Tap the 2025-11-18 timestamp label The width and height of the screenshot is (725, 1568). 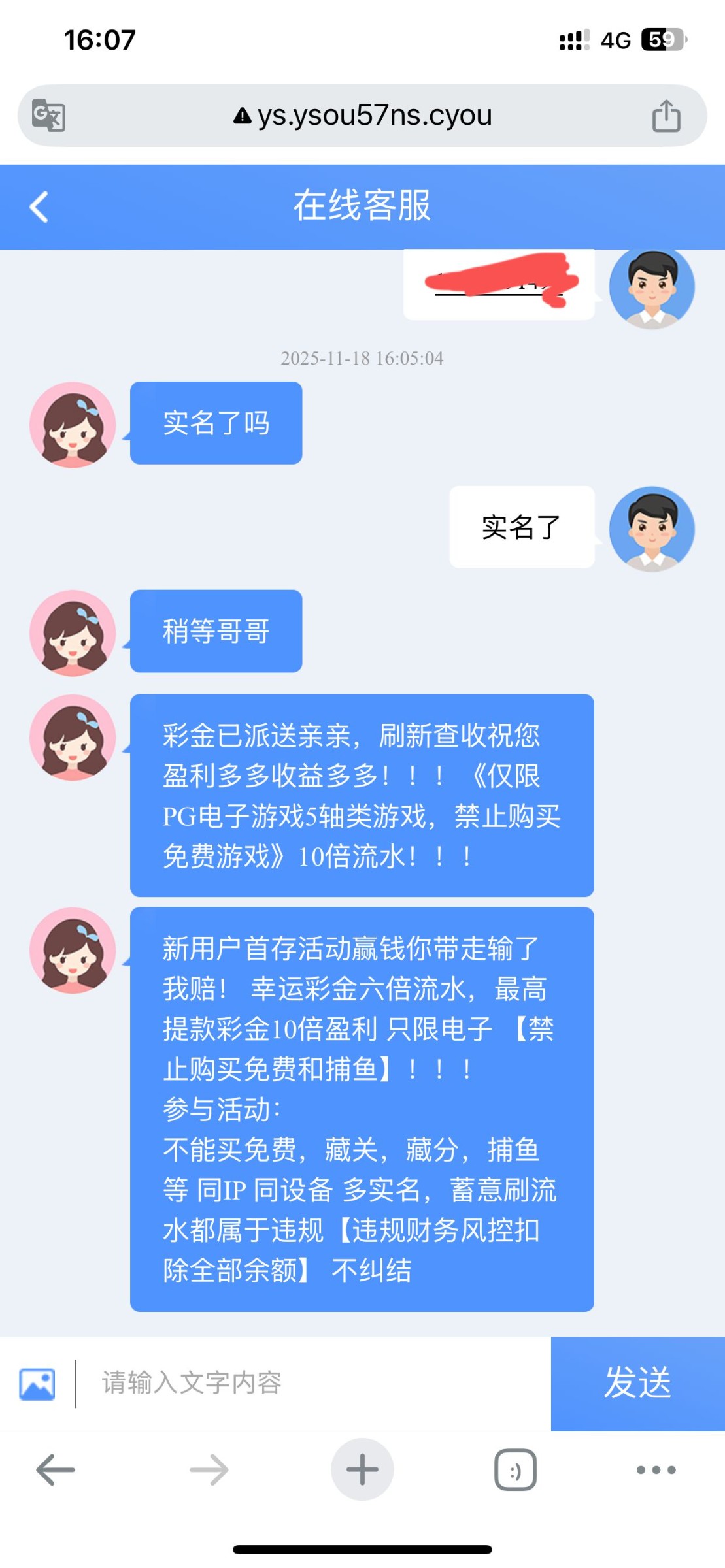(362, 358)
